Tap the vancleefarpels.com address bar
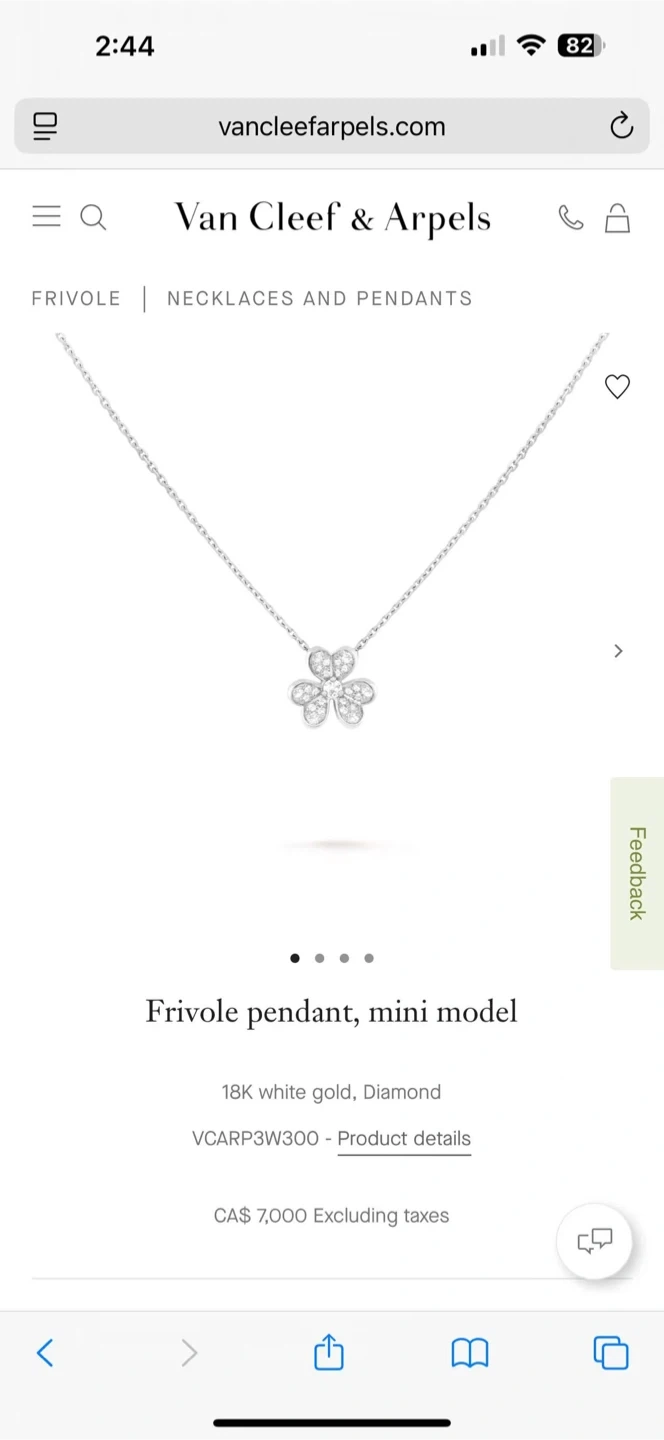The image size is (664, 1440). click(x=331, y=126)
